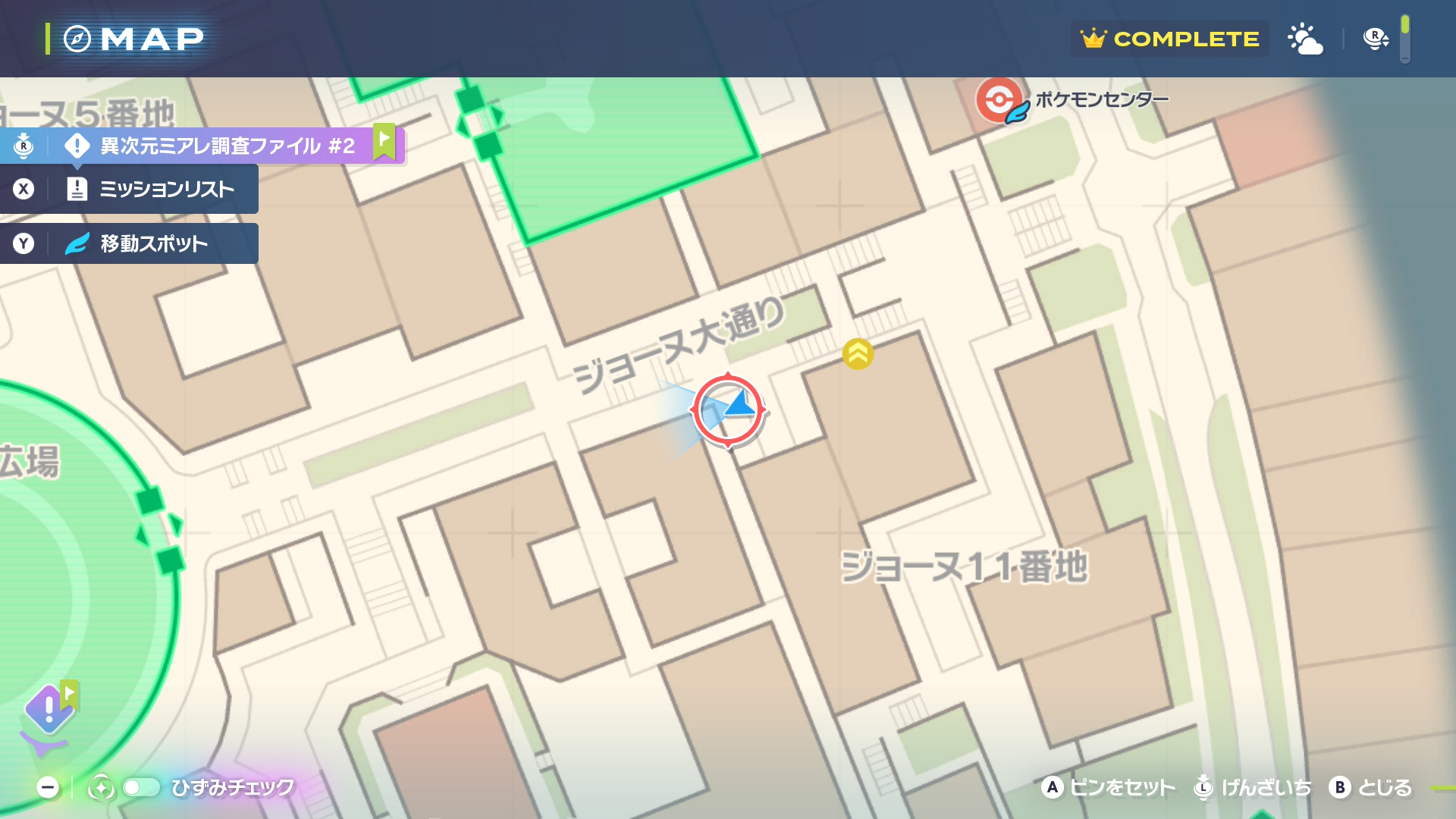Select the ポケモンセンター map marker
The image size is (1456, 819).
(999, 100)
